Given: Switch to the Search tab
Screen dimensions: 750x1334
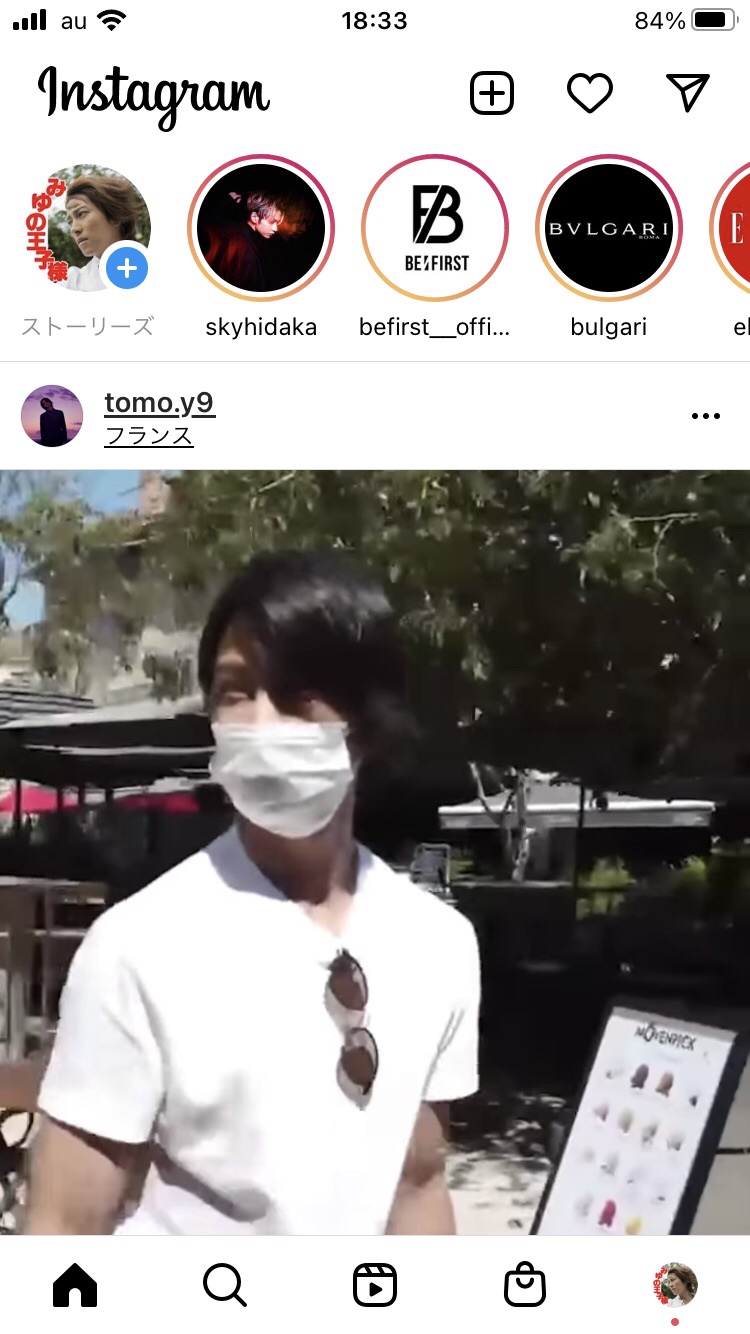Looking at the screenshot, I should pyautogui.click(x=225, y=1285).
